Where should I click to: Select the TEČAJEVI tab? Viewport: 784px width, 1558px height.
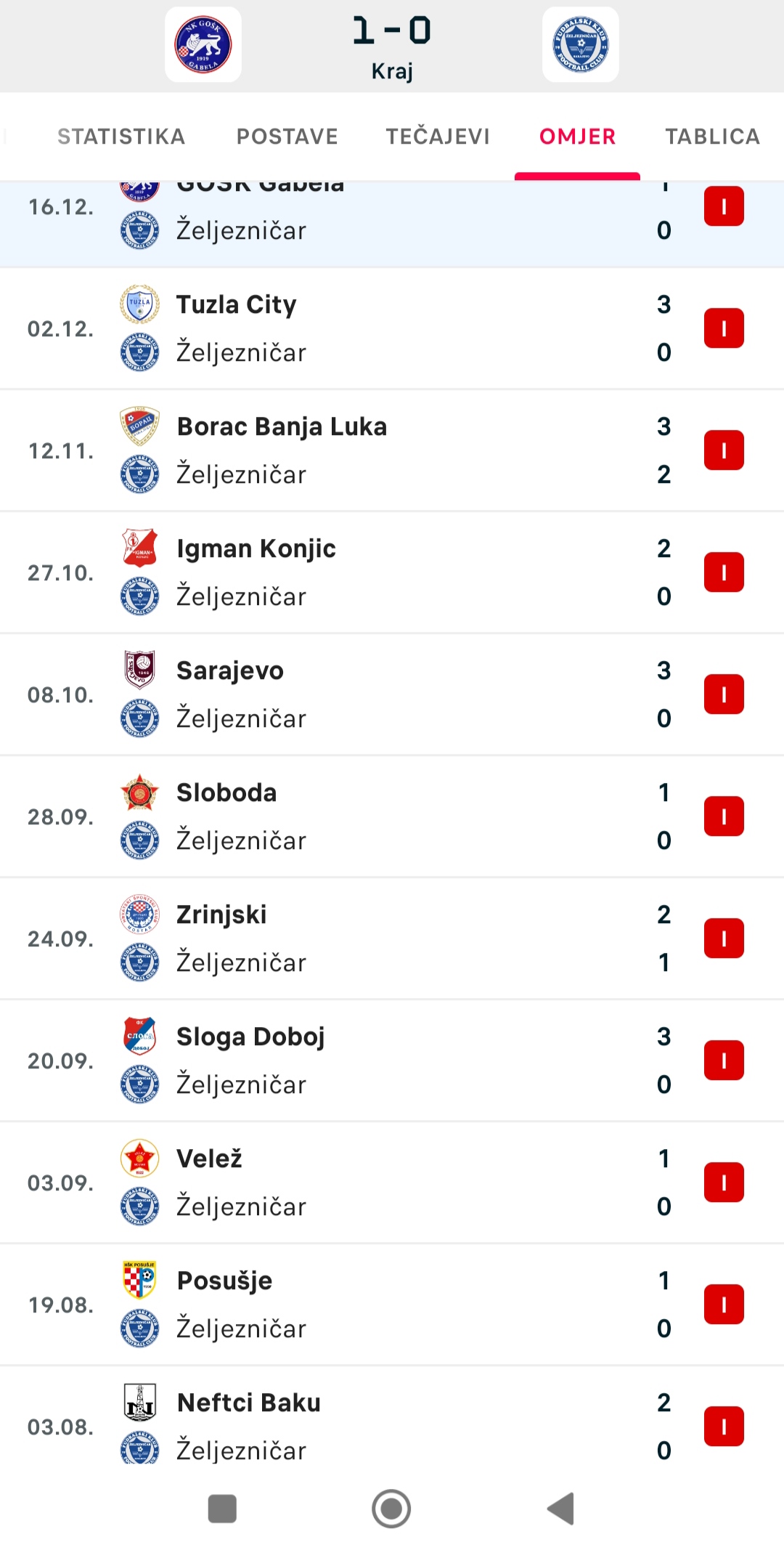438,137
